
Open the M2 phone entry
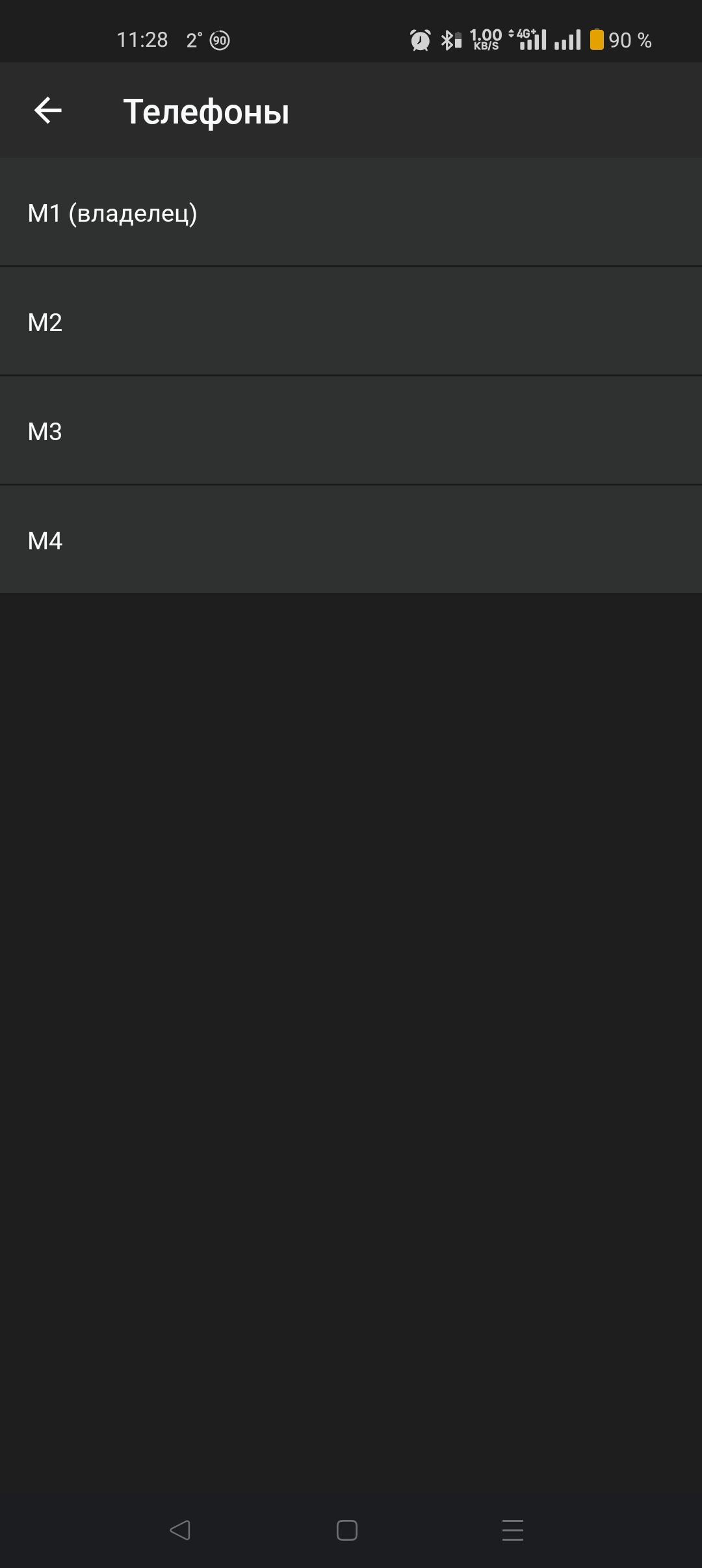click(351, 322)
